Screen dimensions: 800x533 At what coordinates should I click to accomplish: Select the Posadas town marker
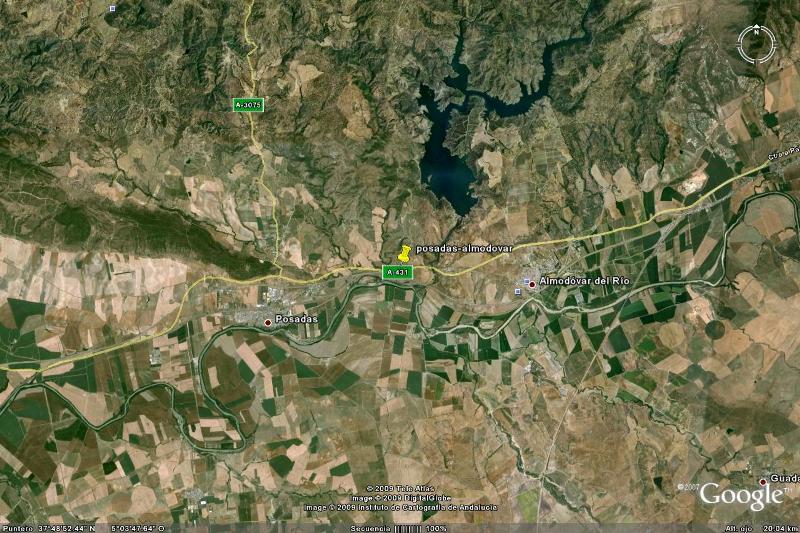pyautogui.click(x=267, y=322)
